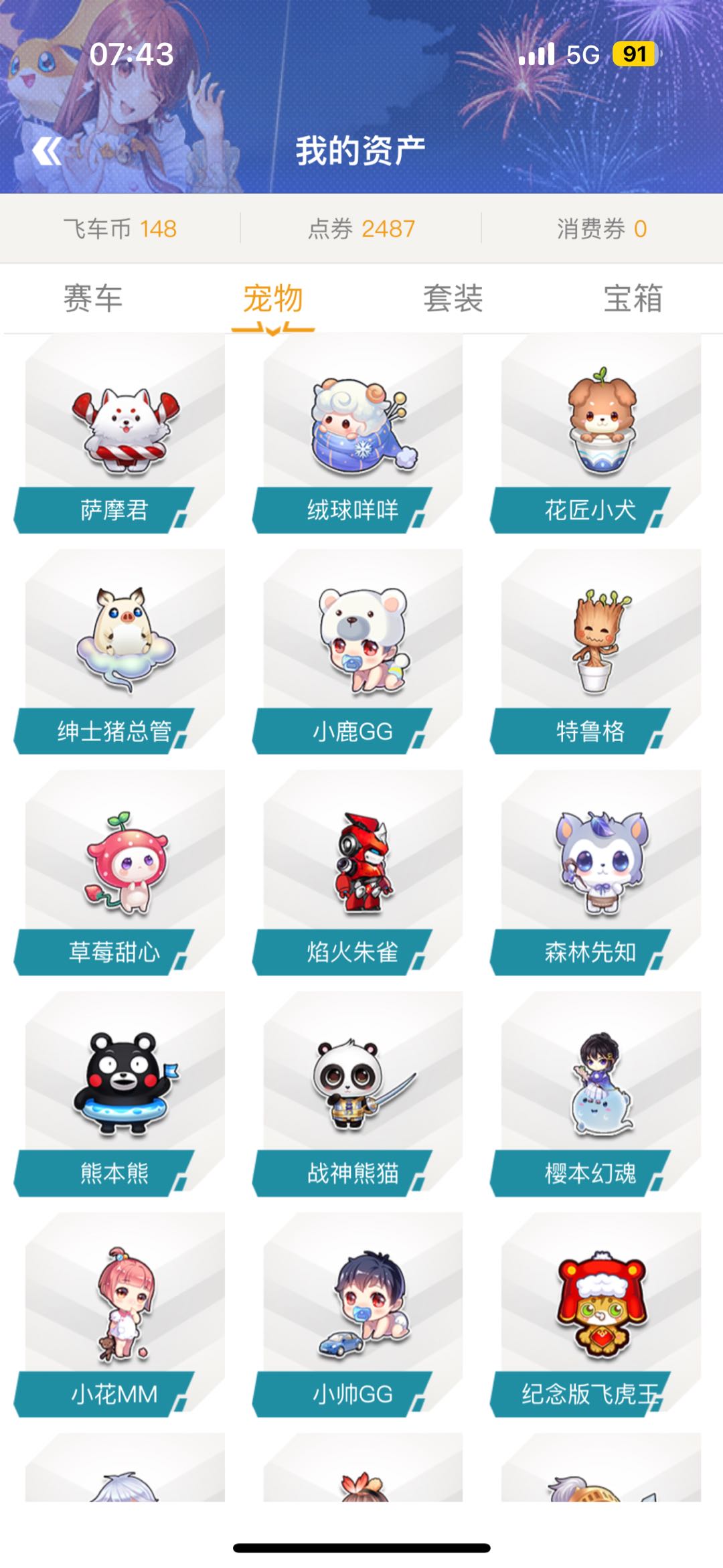Switch to the 套装 tab
Screen dimensions: 723x1568
453,299
